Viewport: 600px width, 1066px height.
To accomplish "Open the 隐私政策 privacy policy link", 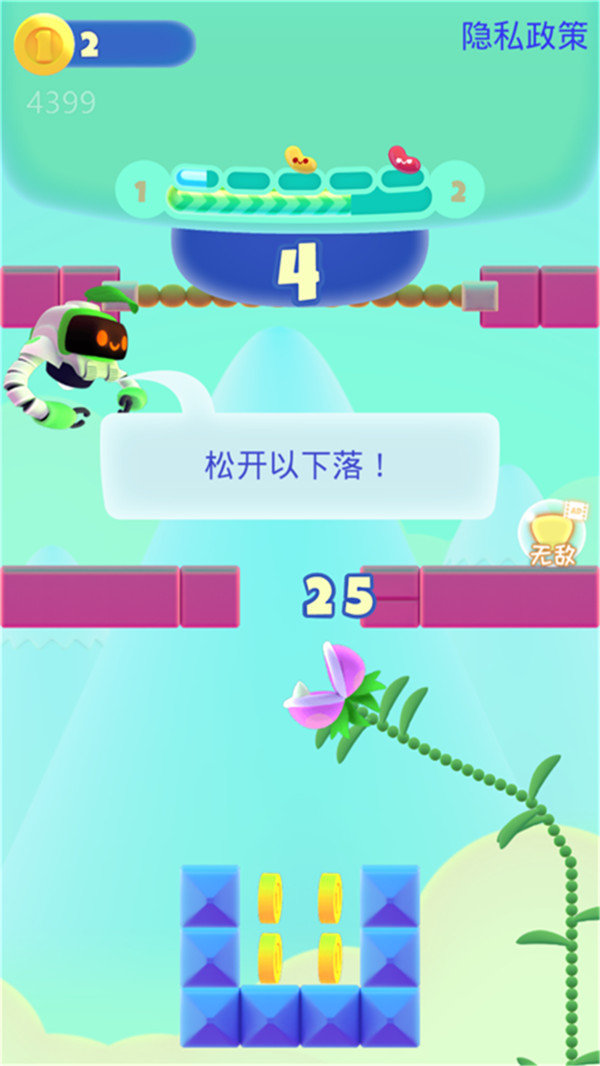I will (525, 36).
